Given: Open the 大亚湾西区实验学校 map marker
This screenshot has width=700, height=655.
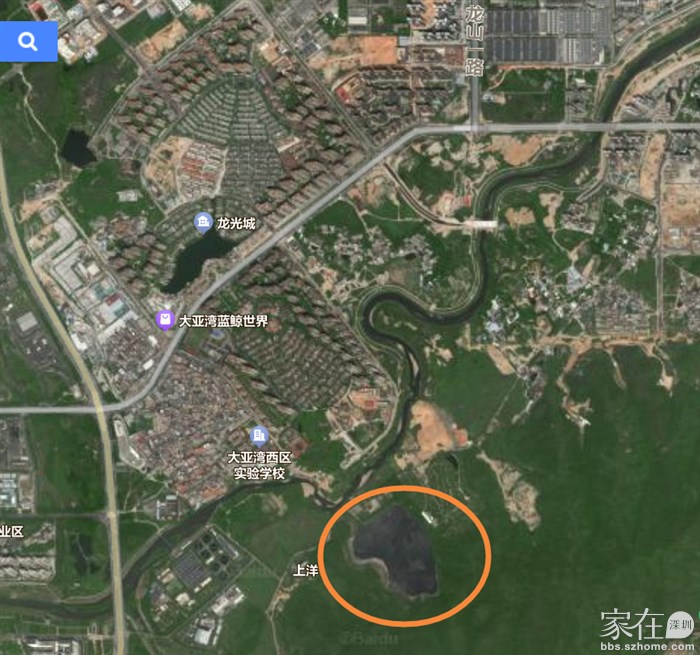Looking at the screenshot, I should [259, 437].
